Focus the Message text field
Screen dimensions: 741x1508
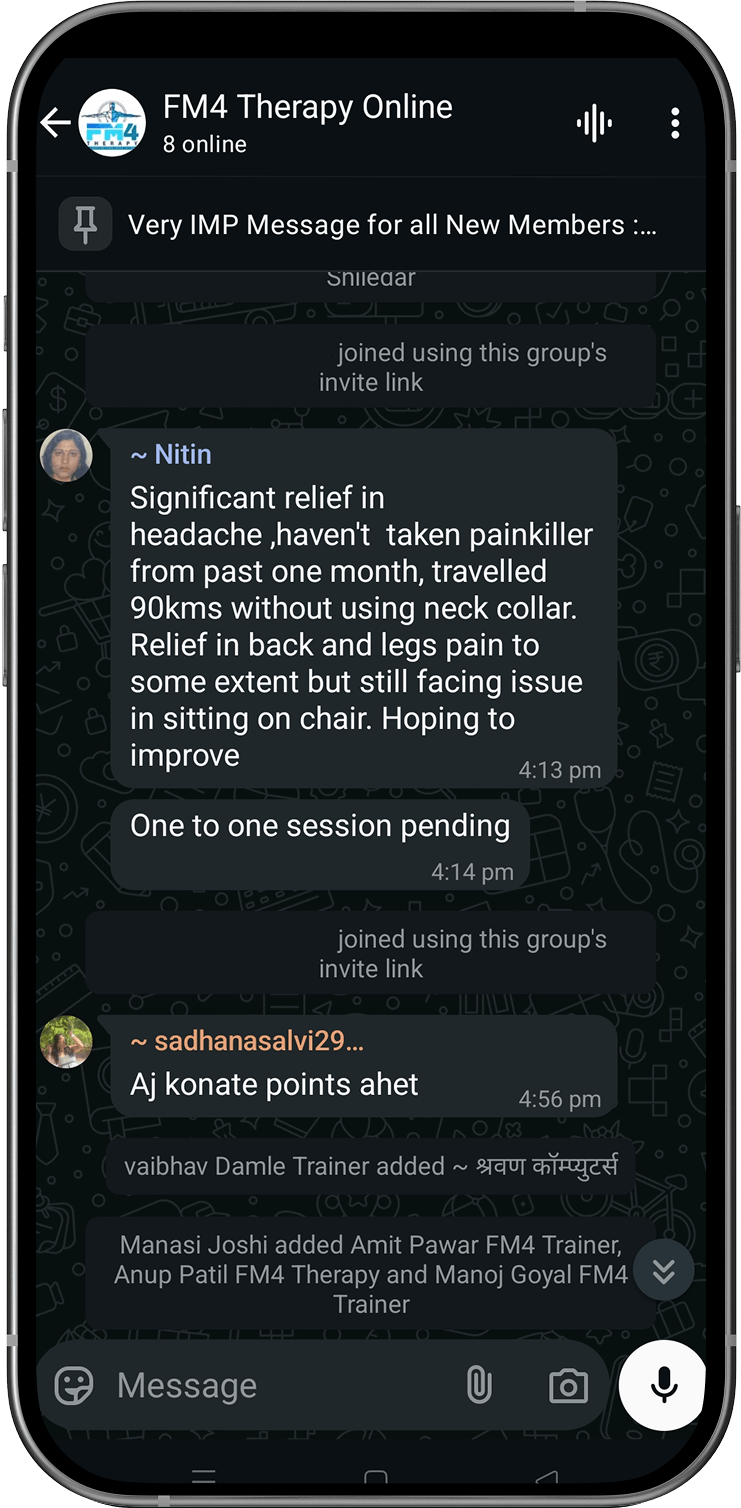pyautogui.click(x=270, y=1385)
